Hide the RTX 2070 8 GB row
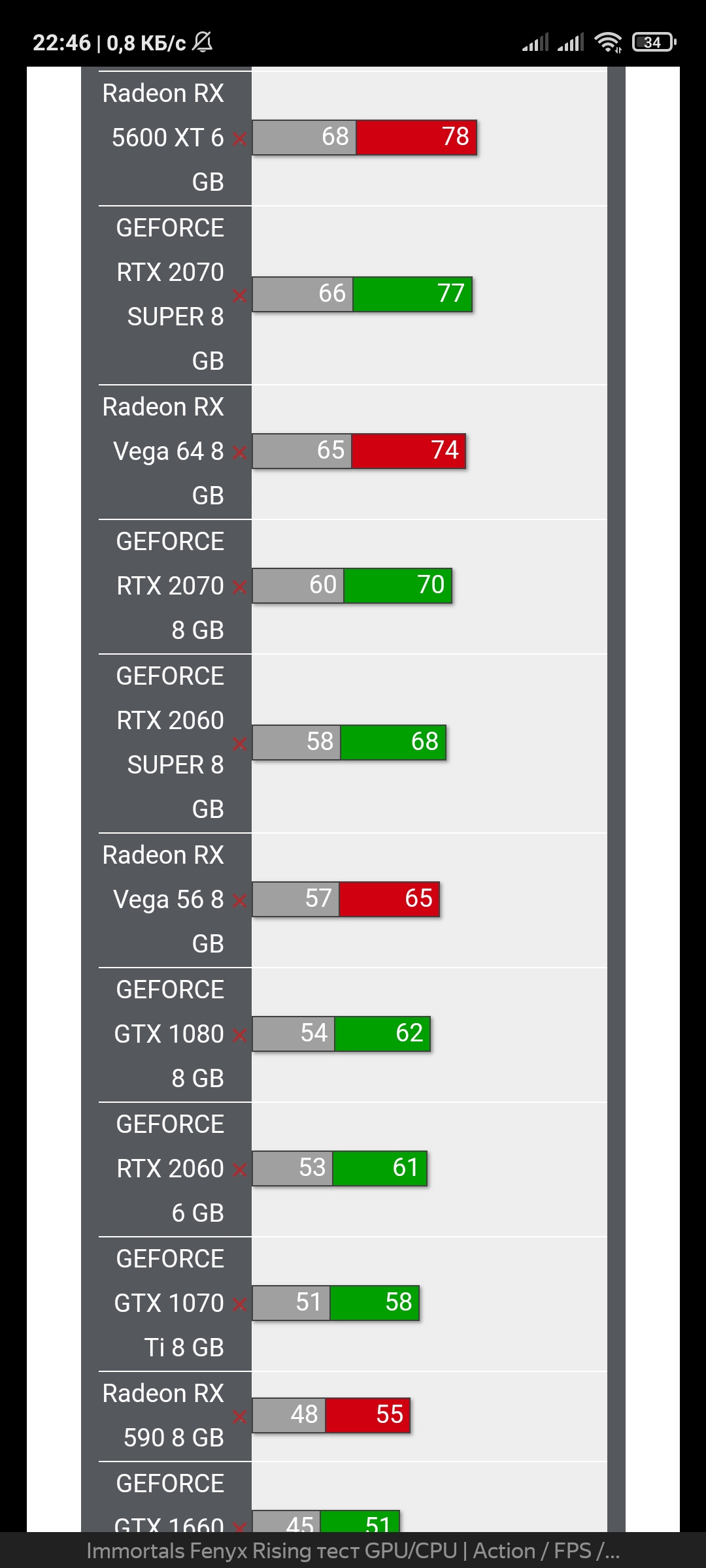Viewport: 706px width, 1568px height. 239,587
